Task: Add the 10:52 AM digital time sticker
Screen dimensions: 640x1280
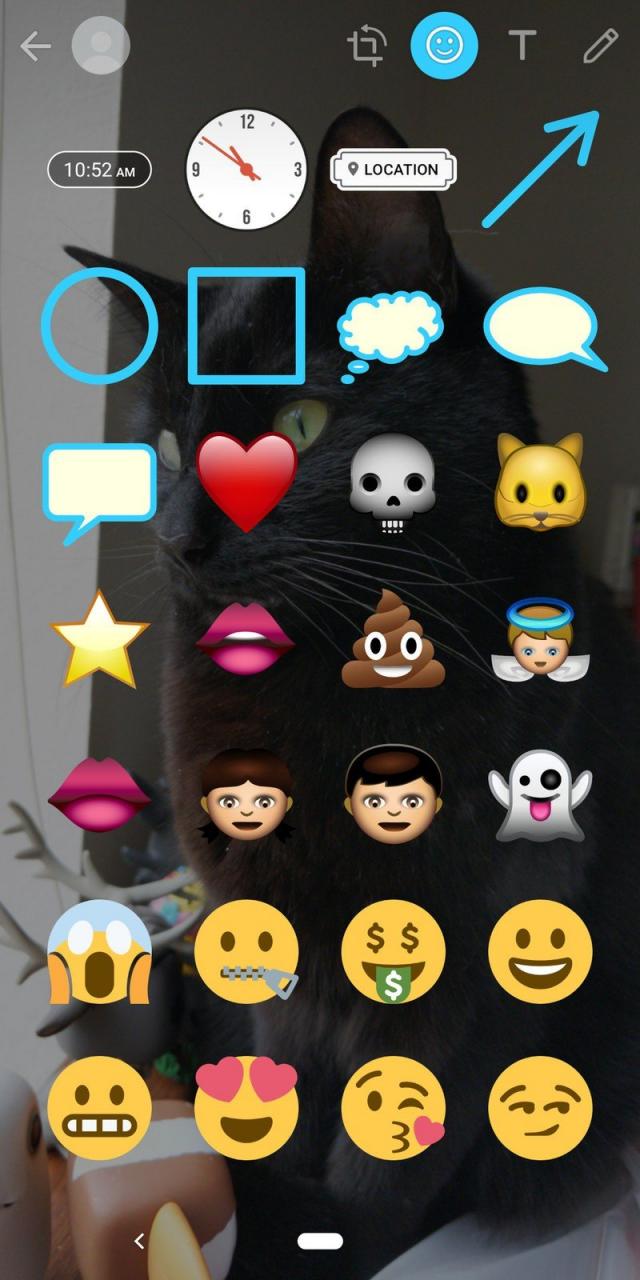Action: pyautogui.click(x=99, y=170)
